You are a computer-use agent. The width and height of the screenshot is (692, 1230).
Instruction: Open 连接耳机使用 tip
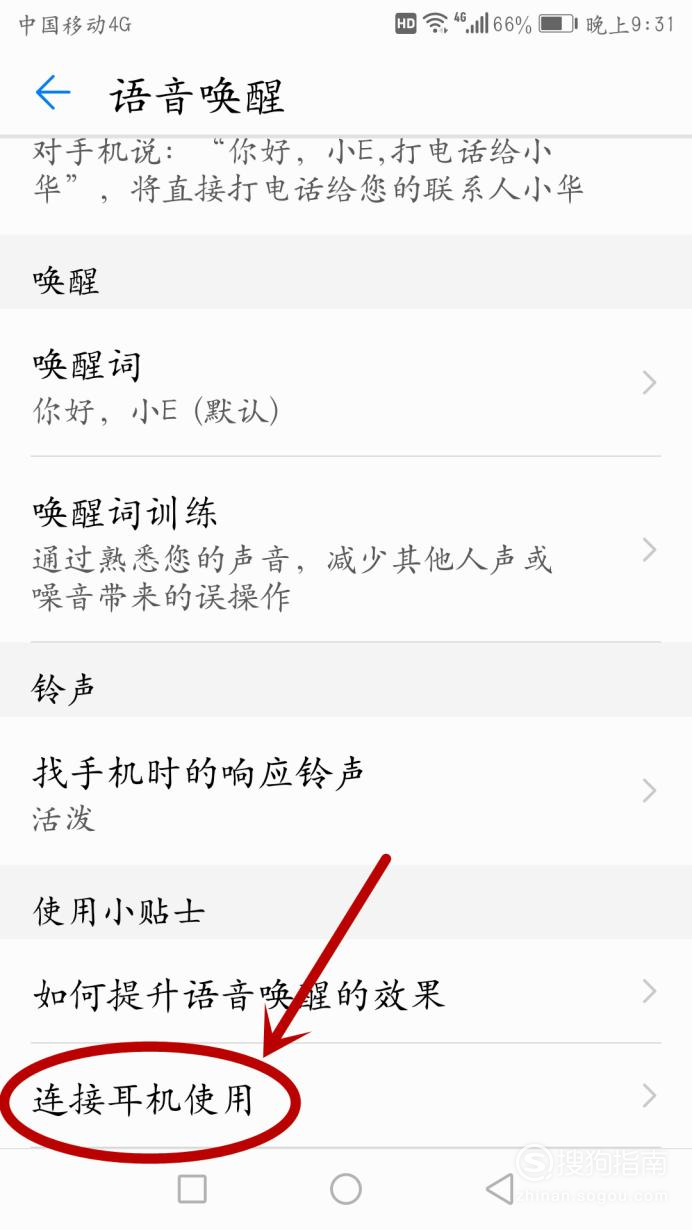[x=346, y=1096]
